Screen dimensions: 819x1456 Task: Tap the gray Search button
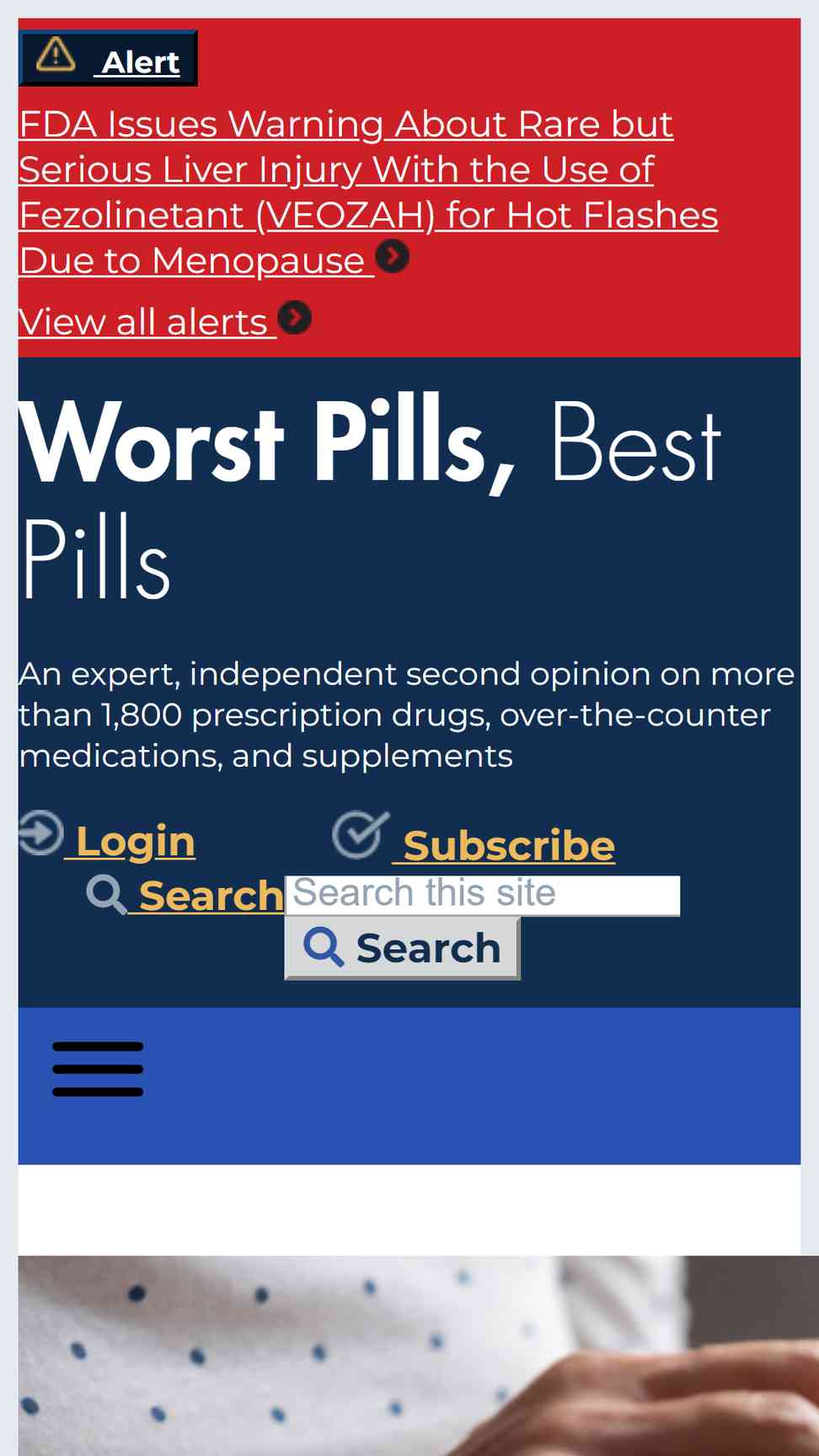[403, 948]
